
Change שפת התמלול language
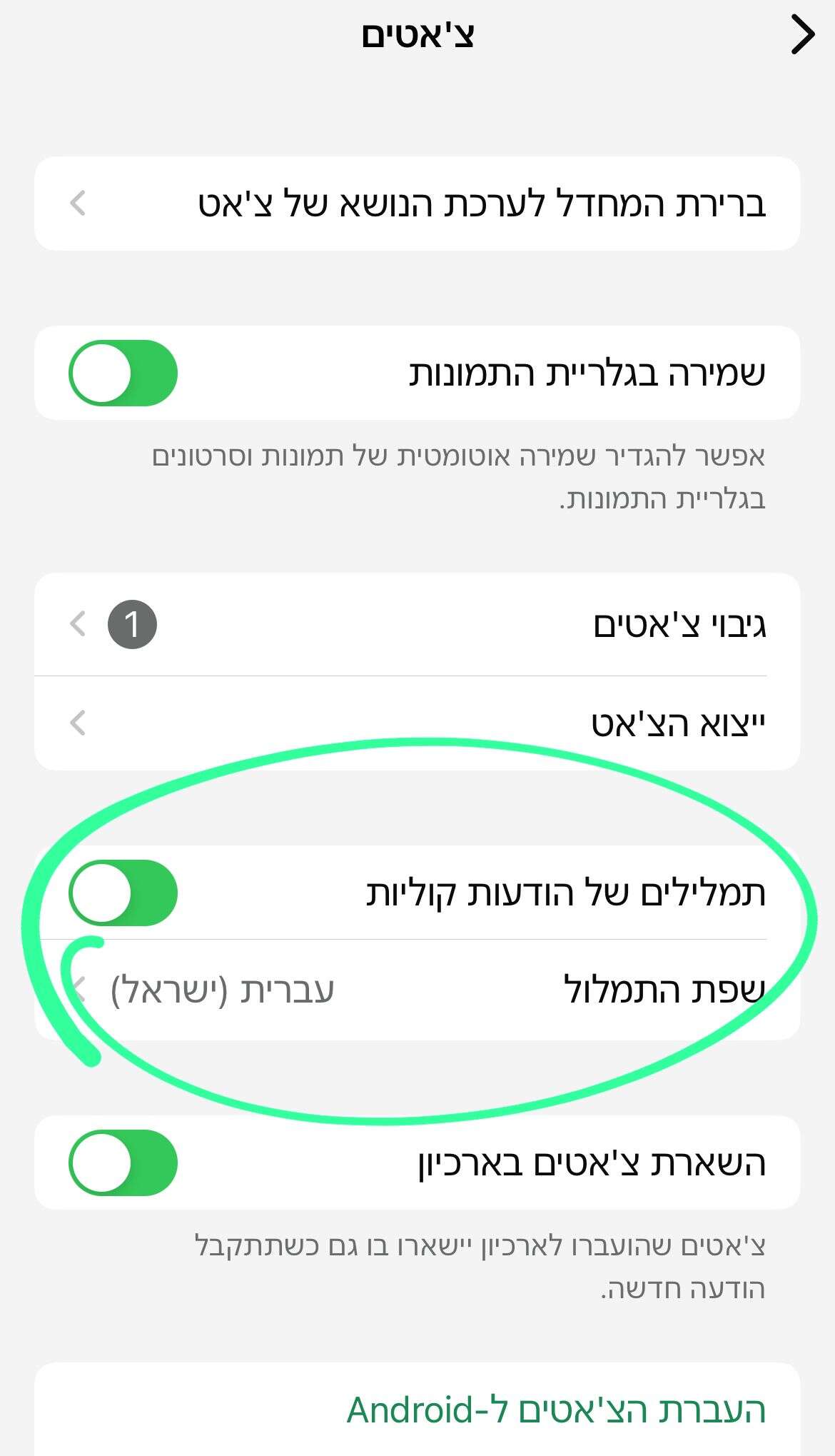coord(417,990)
